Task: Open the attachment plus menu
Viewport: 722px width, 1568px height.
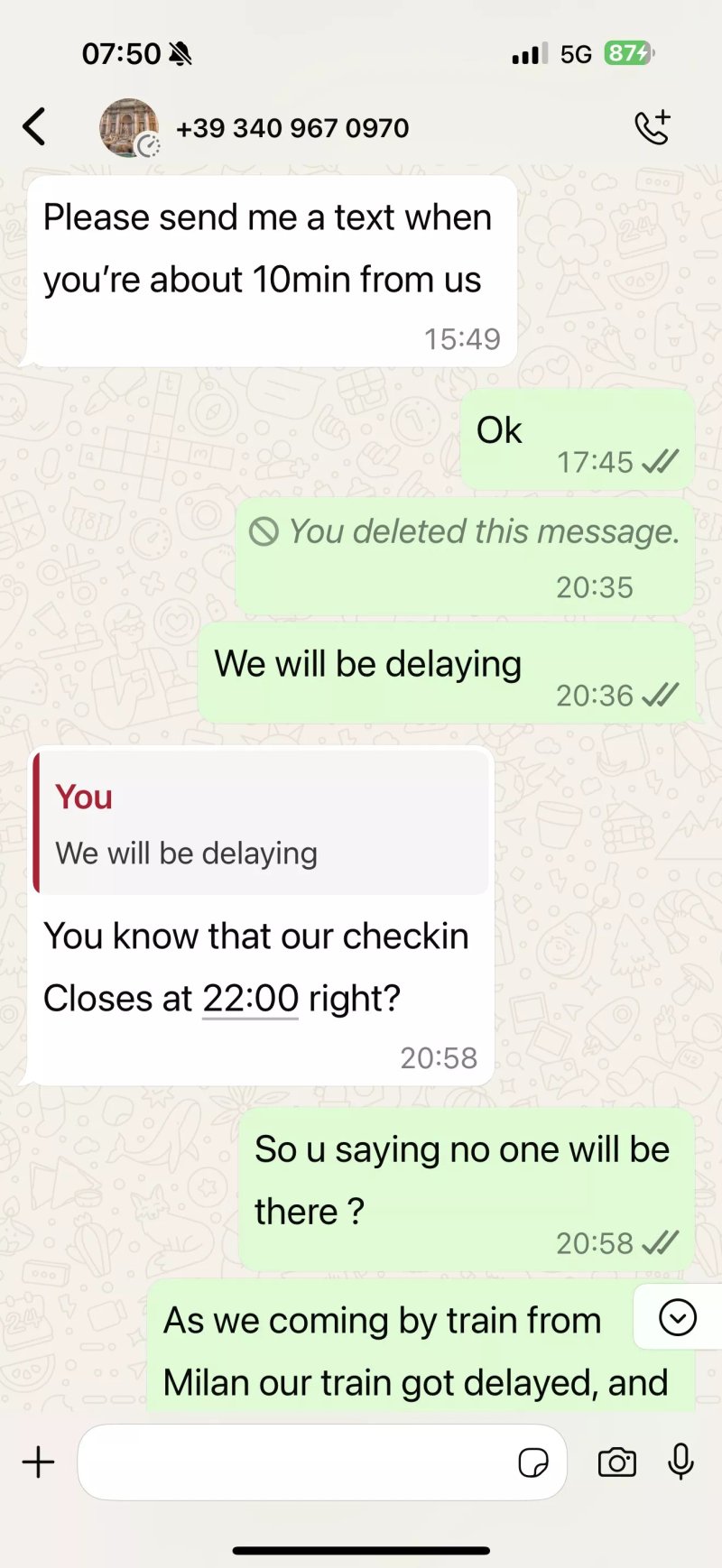Action: (38, 1462)
